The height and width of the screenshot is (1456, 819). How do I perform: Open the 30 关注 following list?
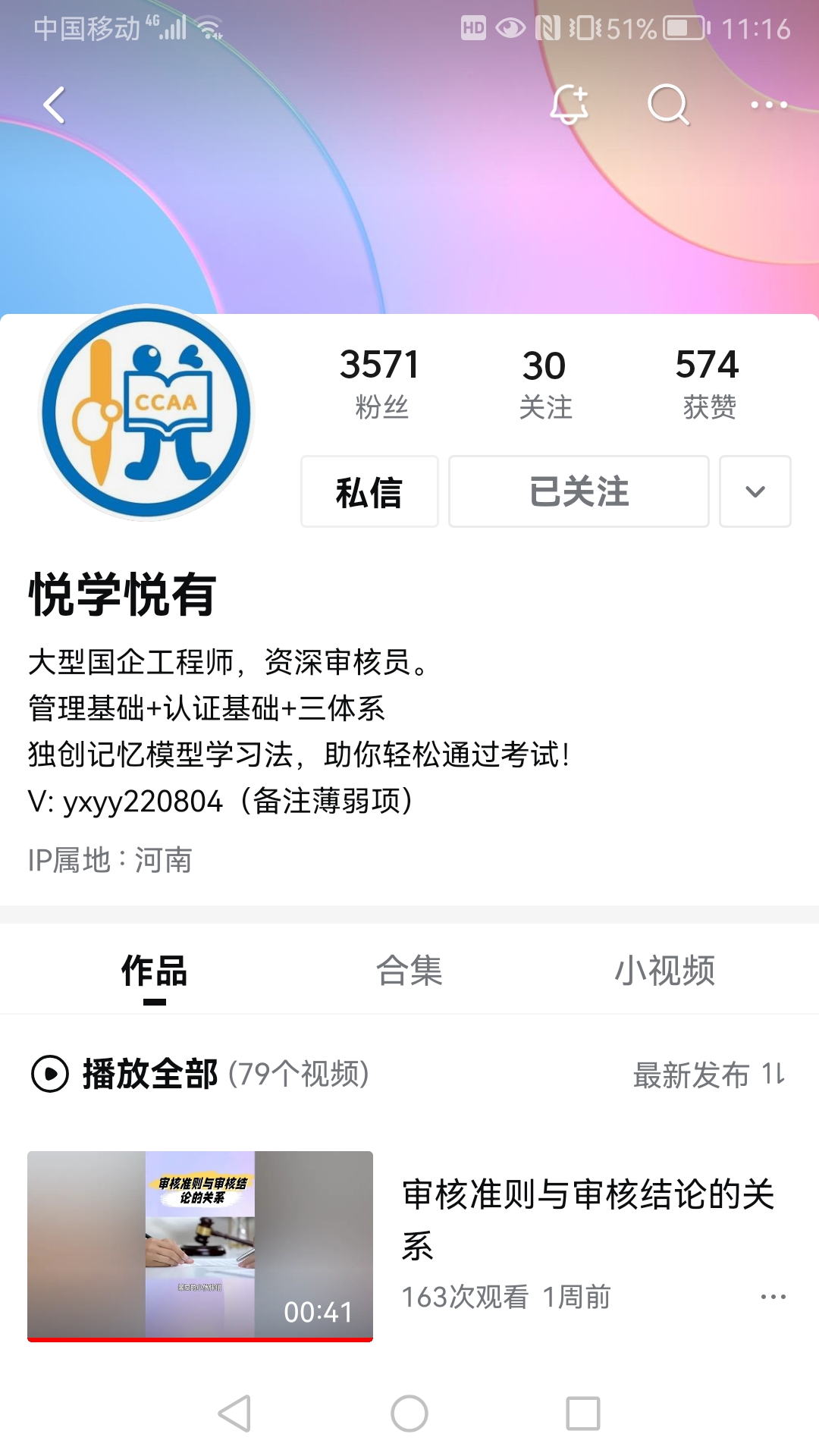544,382
